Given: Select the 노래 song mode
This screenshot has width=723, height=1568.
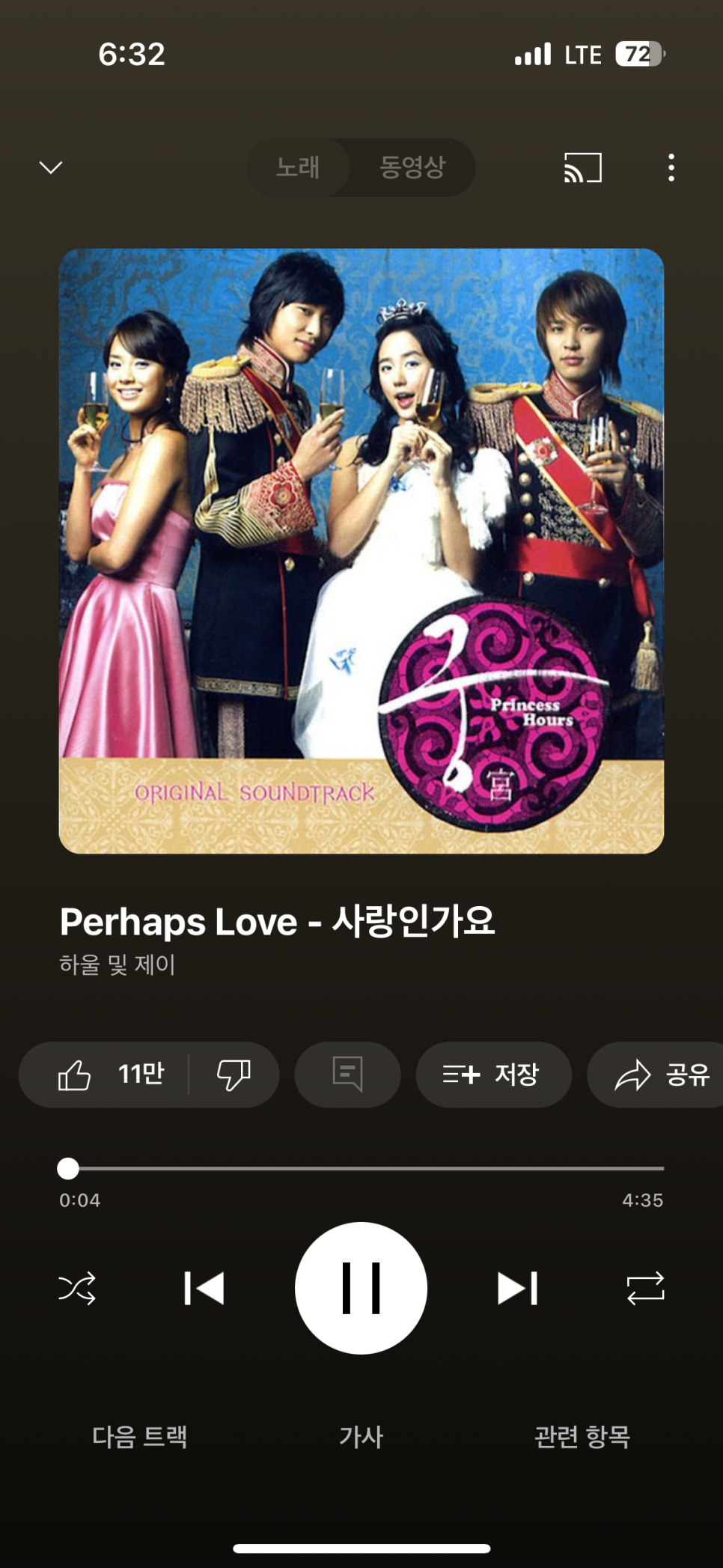Looking at the screenshot, I should tap(298, 167).
